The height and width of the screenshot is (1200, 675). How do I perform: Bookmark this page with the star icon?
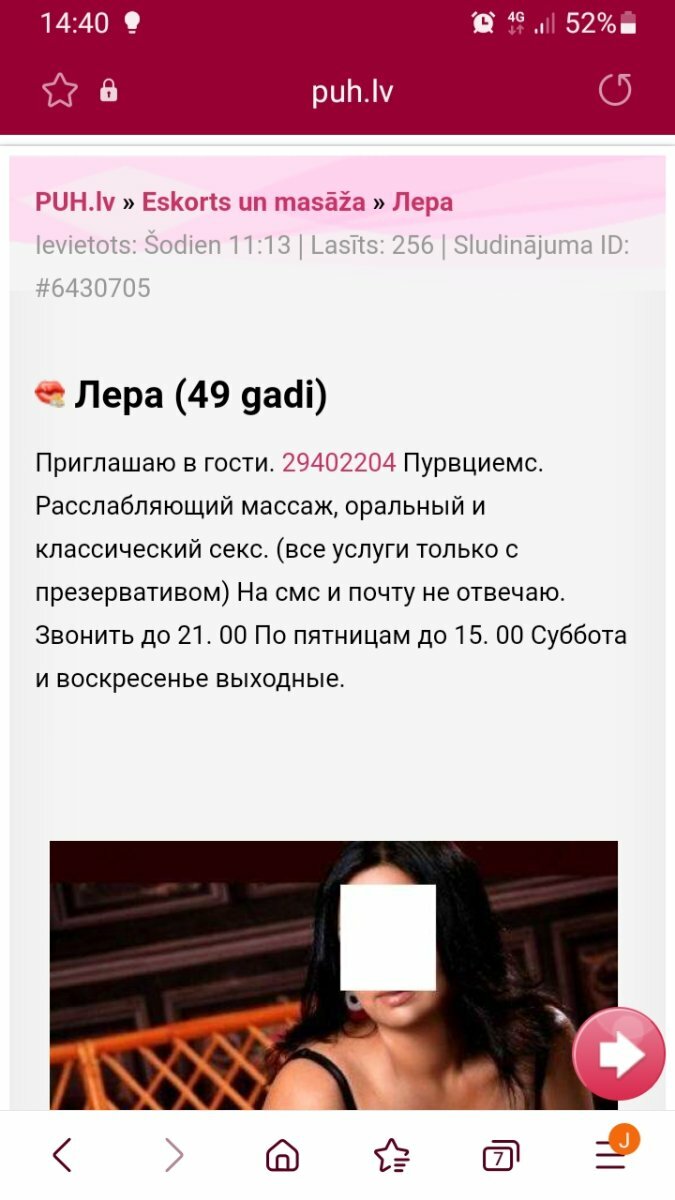[x=60, y=91]
